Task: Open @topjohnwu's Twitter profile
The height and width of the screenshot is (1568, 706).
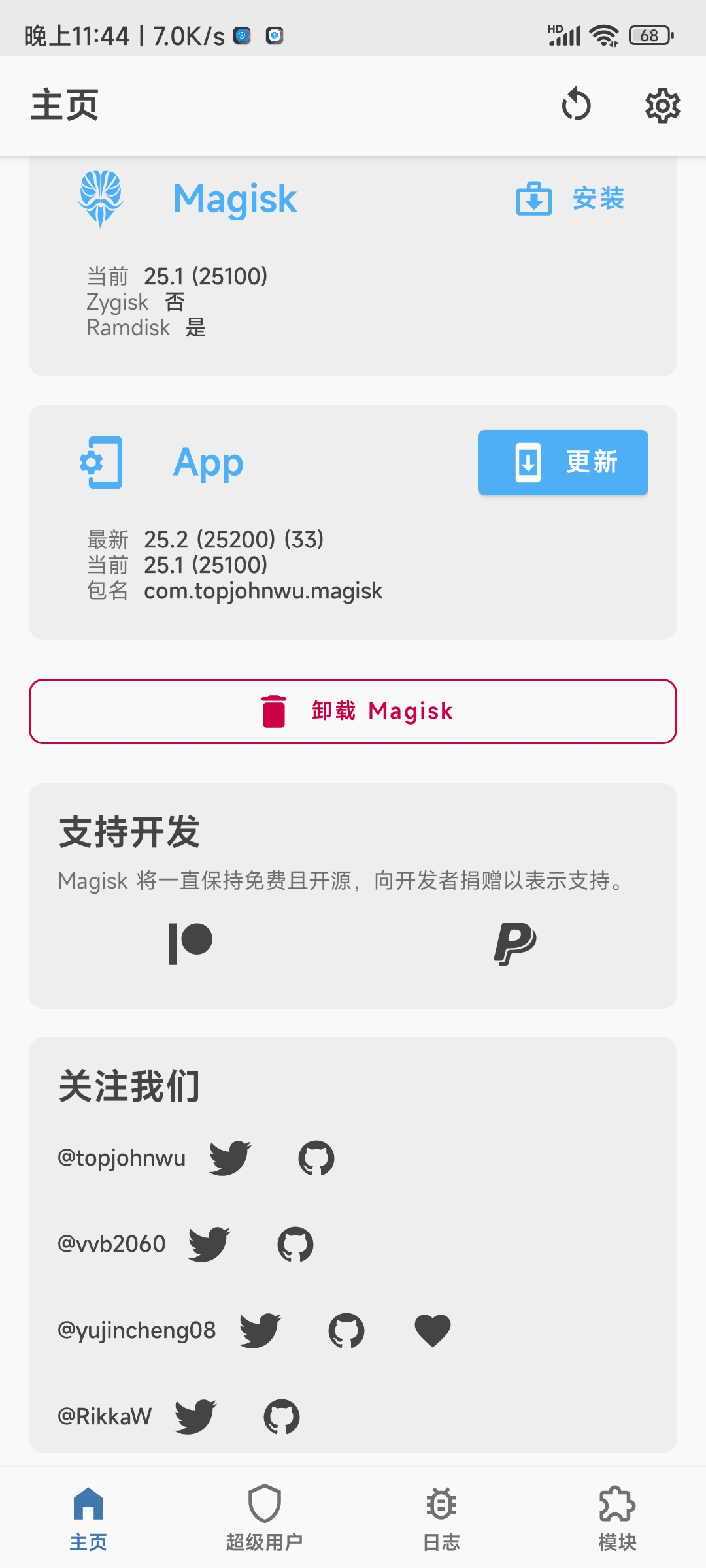Action: pyautogui.click(x=230, y=1158)
